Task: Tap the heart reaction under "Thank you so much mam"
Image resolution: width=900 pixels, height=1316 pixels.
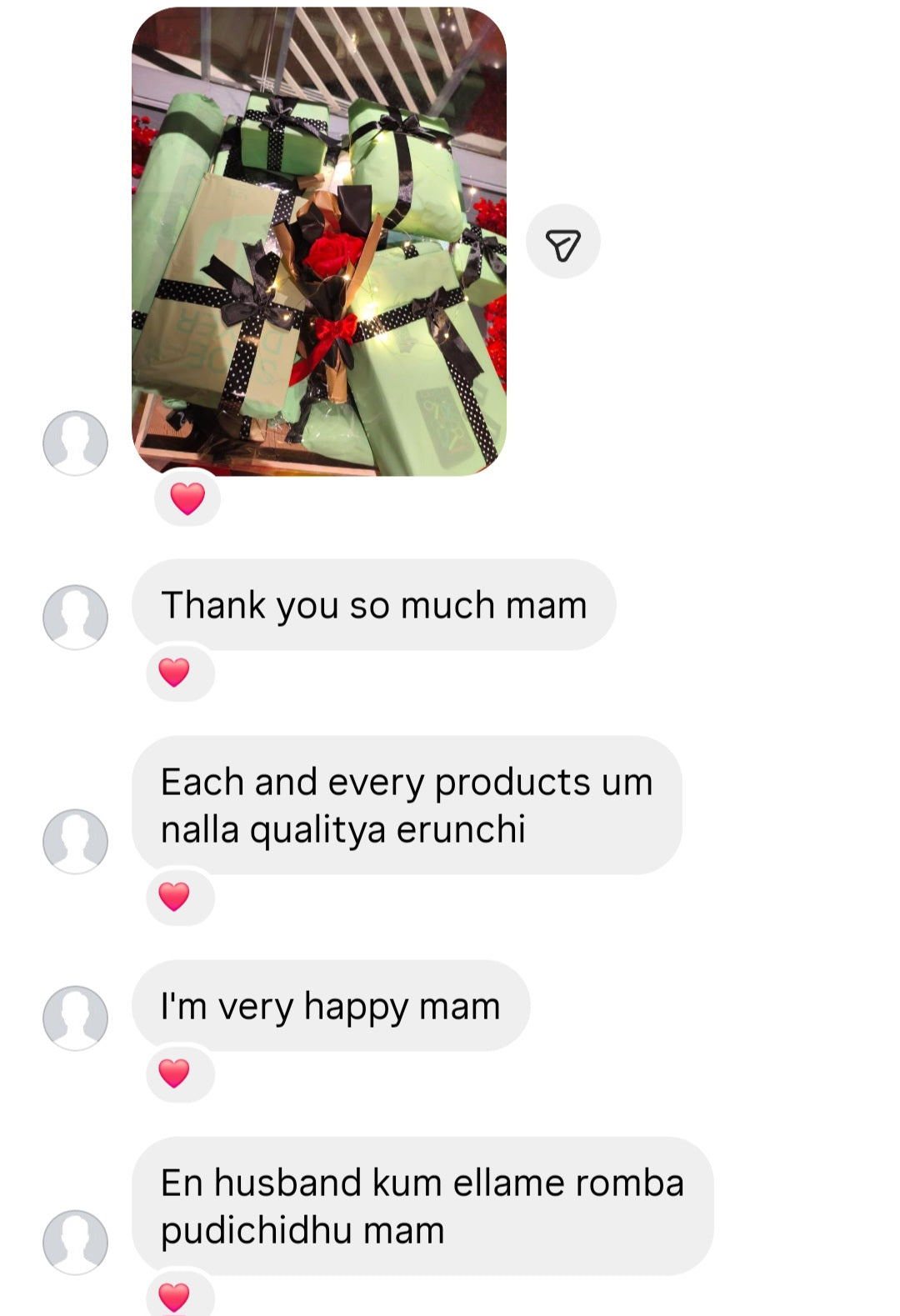Action: tap(175, 672)
